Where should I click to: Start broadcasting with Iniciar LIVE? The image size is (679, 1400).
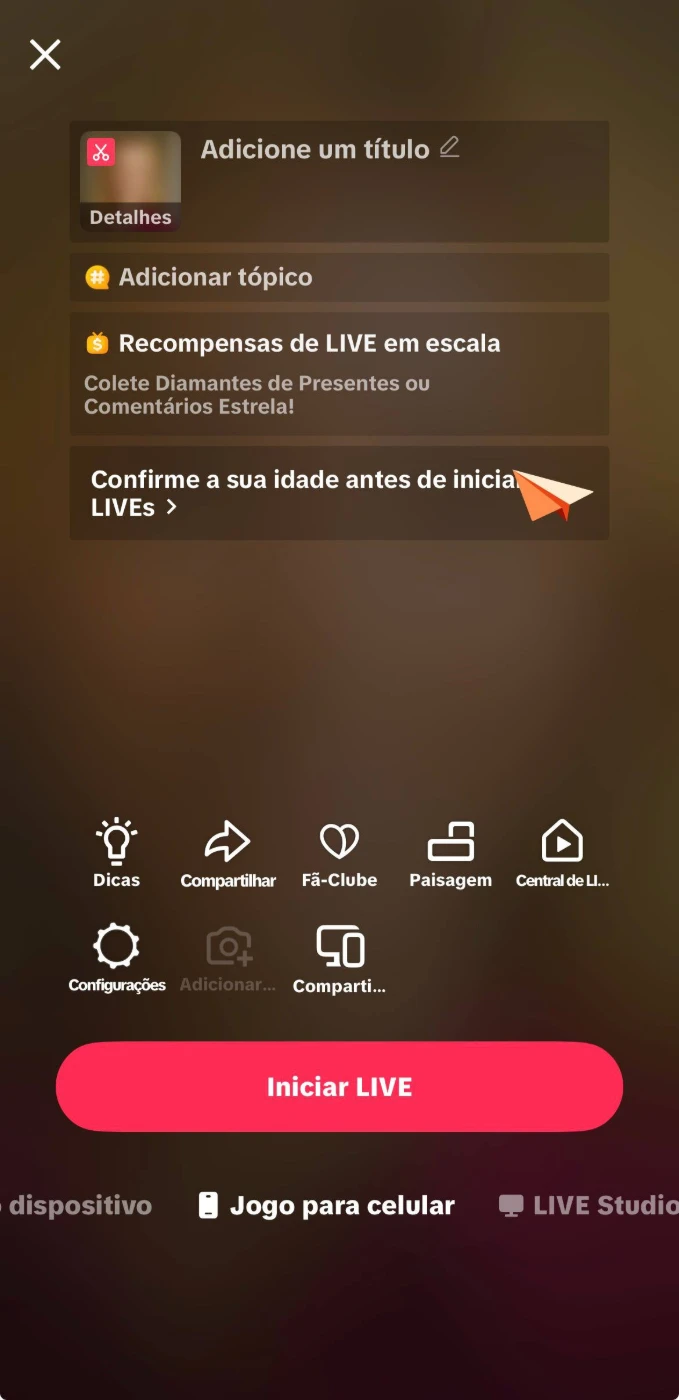339,1087
